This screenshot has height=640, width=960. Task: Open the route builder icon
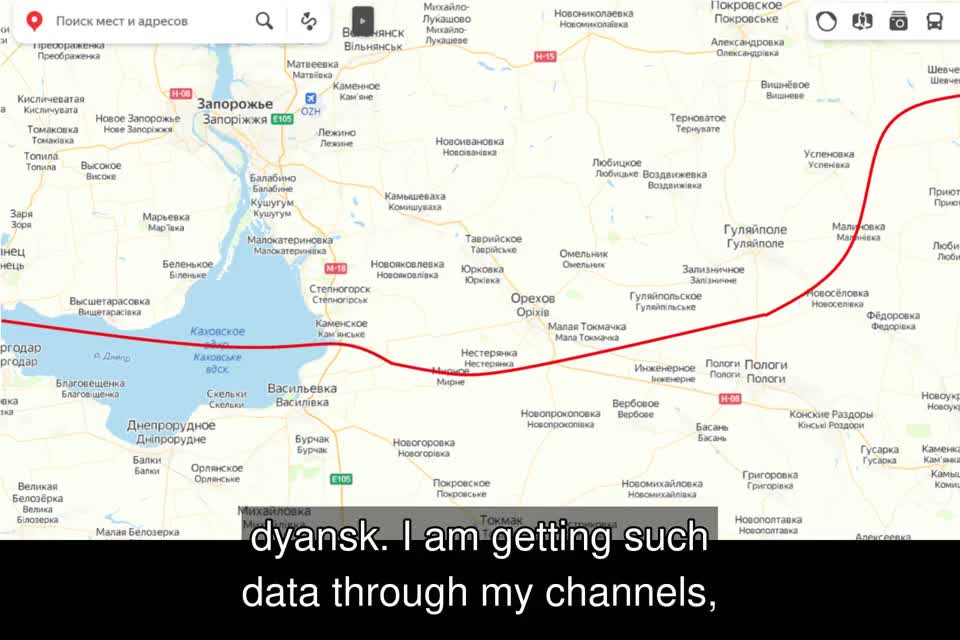click(x=308, y=21)
